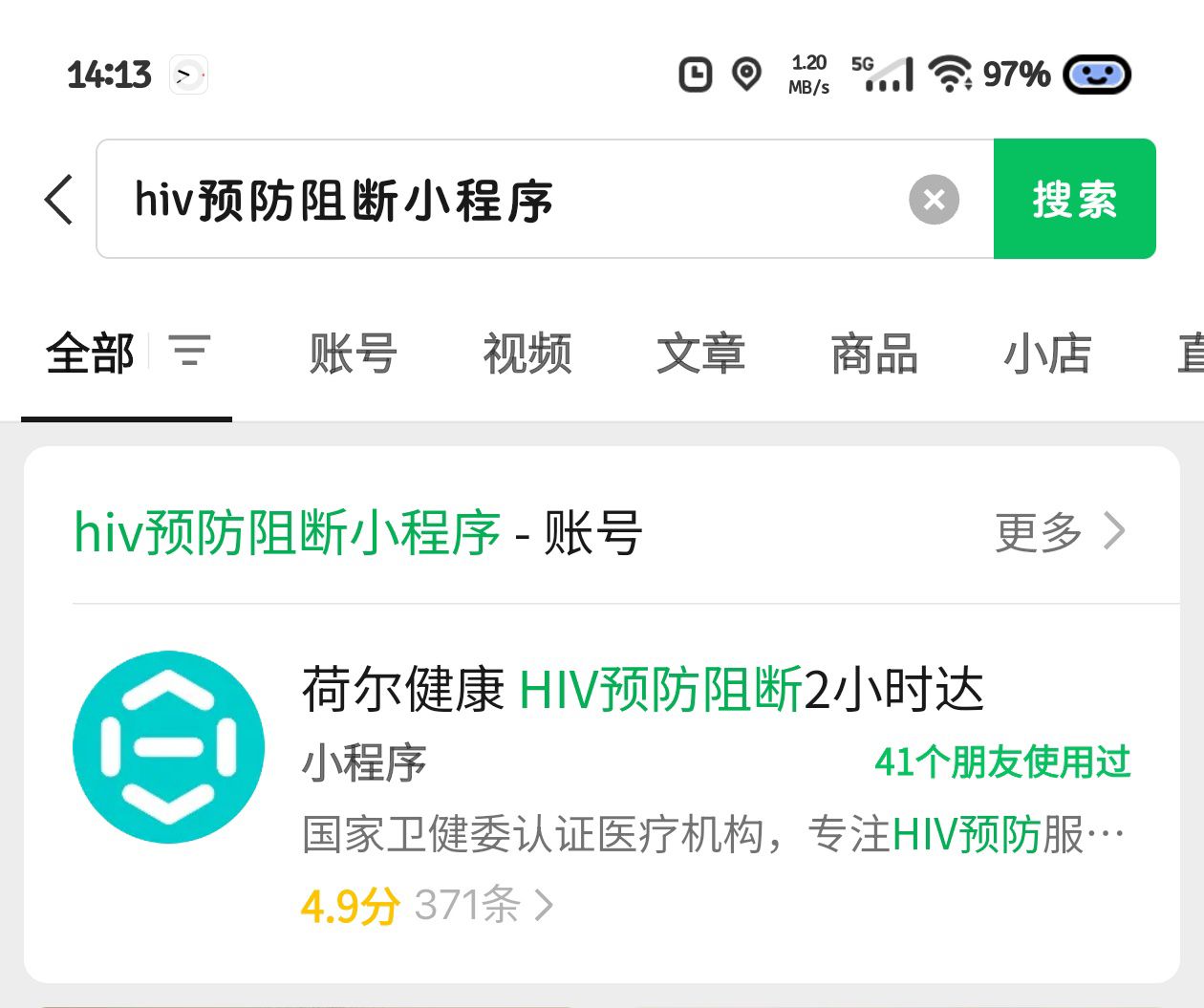Tap the search field with hiv预防阻断小程序
This screenshot has height=1008, width=1204.
pyautogui.click(x=497, y=200)
